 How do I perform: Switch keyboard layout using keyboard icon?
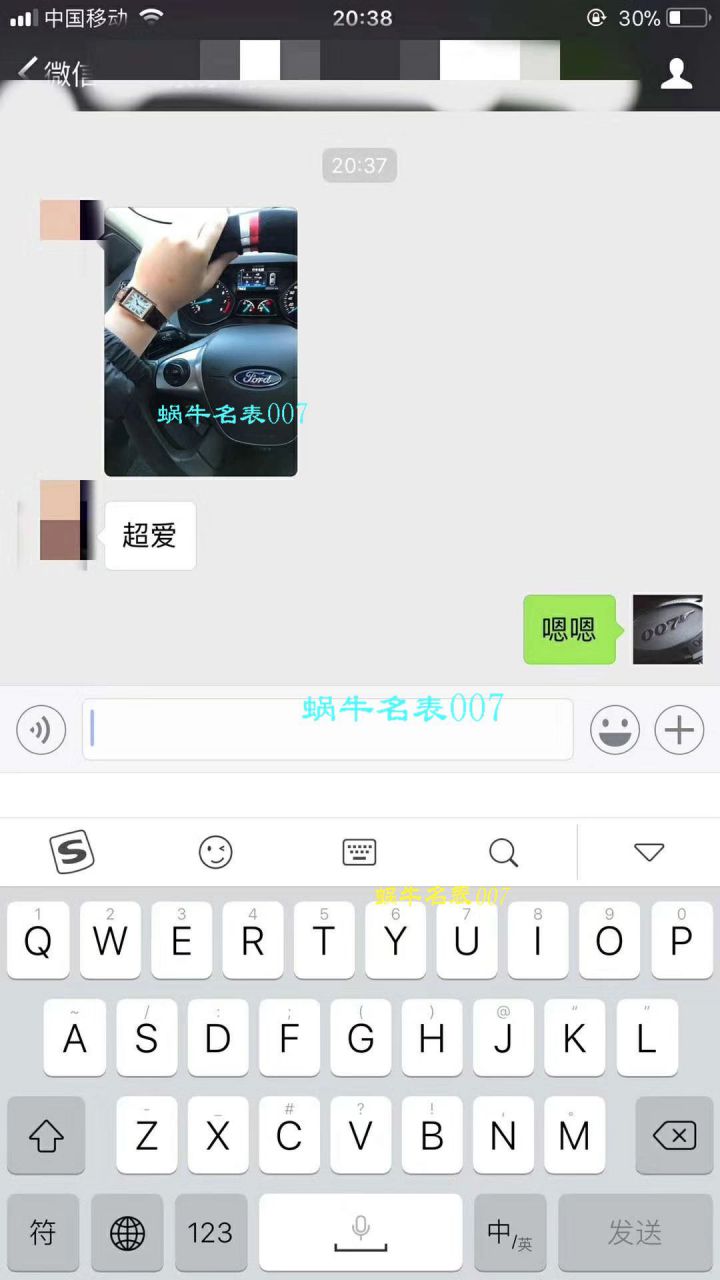pos(359,852)
